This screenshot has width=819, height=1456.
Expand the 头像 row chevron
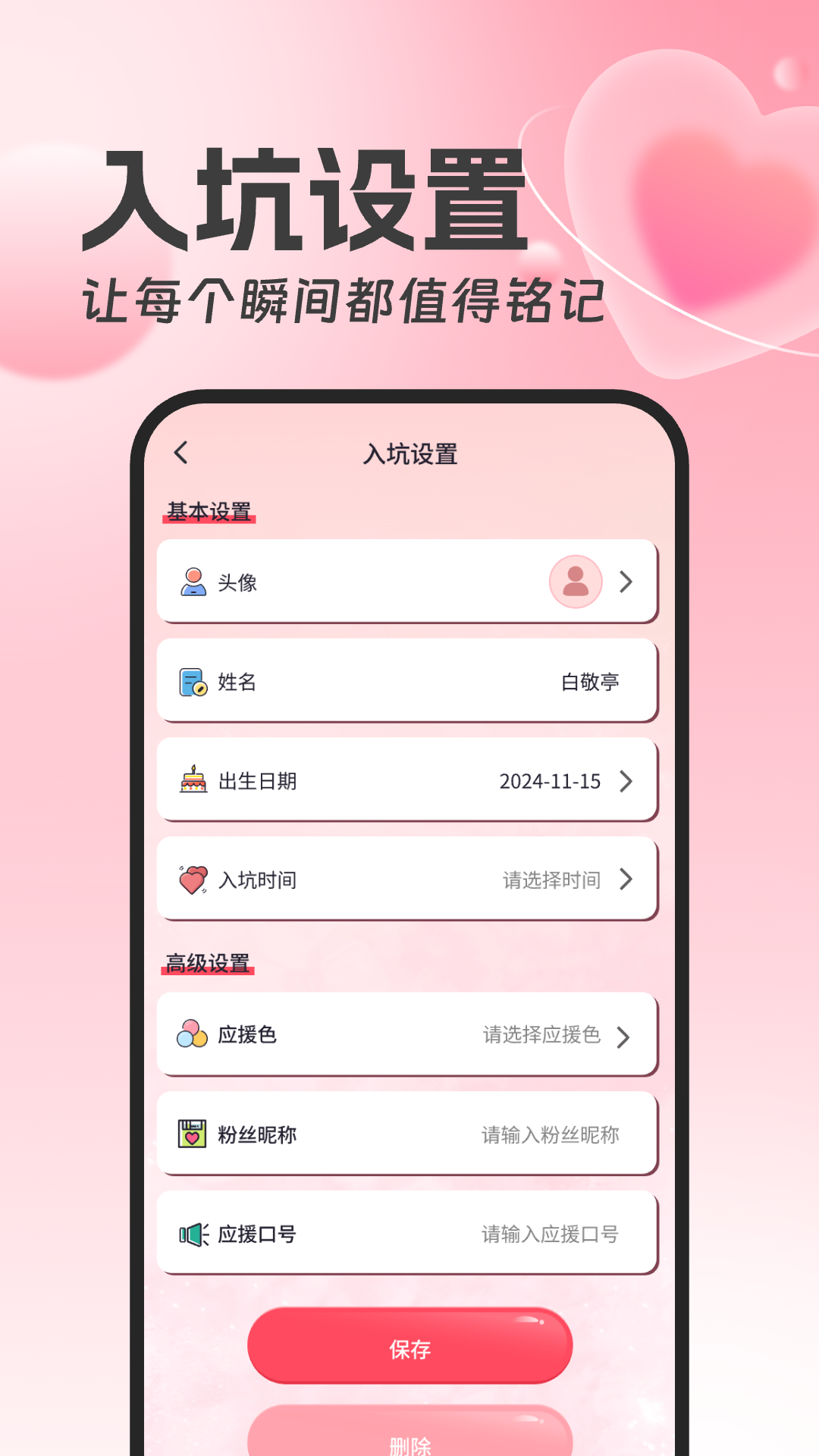[x=627, y=581]
